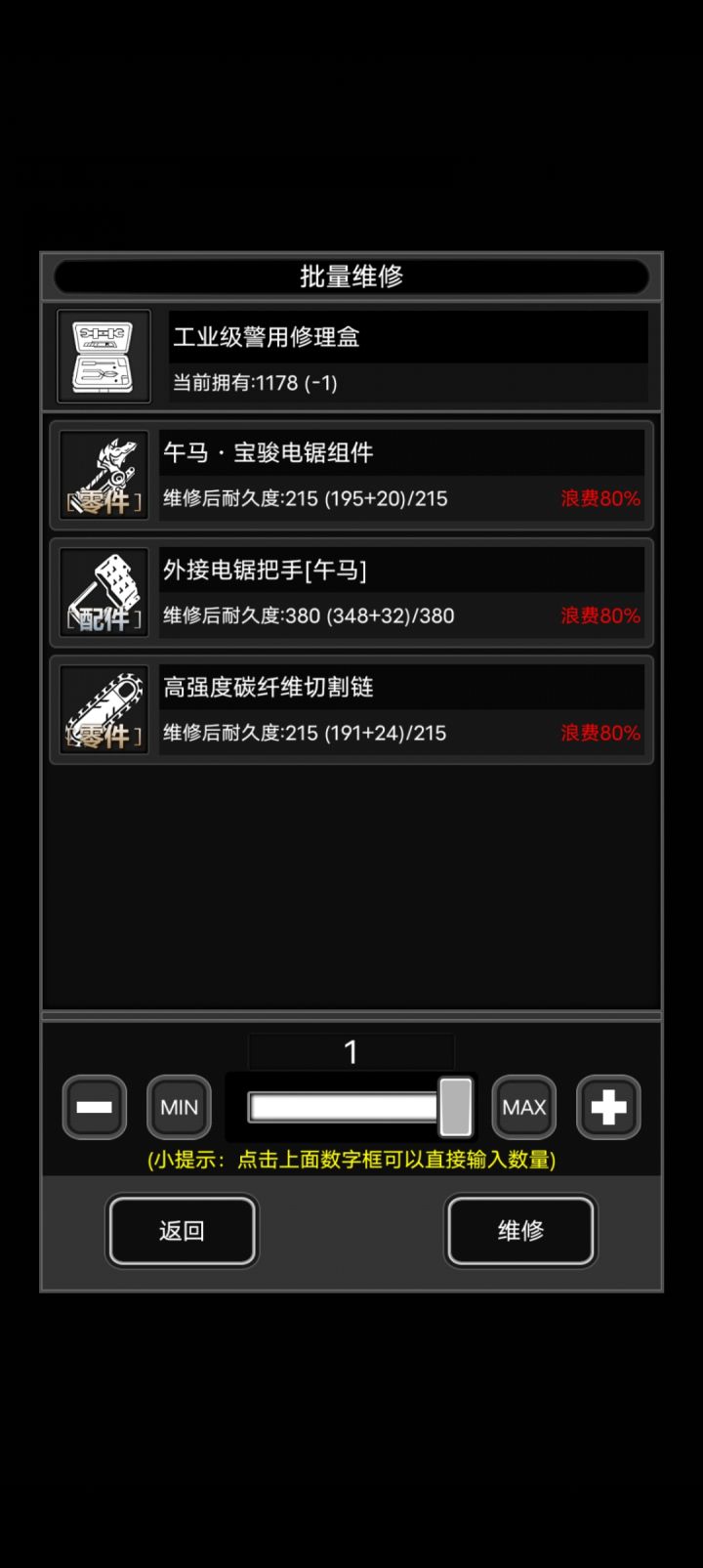Viewport: 703px width, 1568px height.
Task: Select the 高强度碳纤维切割链 chain icon
Action: click(x=103, y=709)
